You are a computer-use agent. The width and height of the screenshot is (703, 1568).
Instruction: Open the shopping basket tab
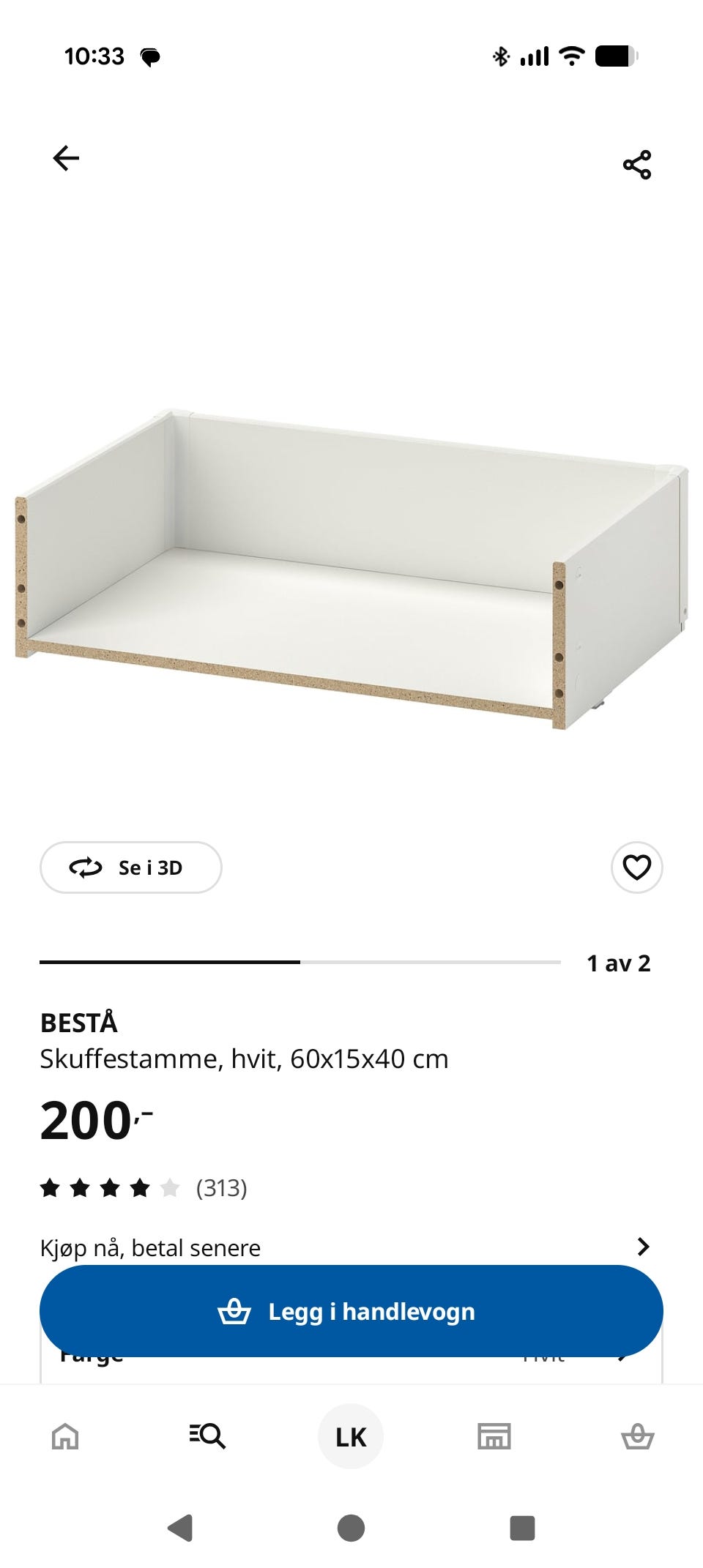(638, 1436)
